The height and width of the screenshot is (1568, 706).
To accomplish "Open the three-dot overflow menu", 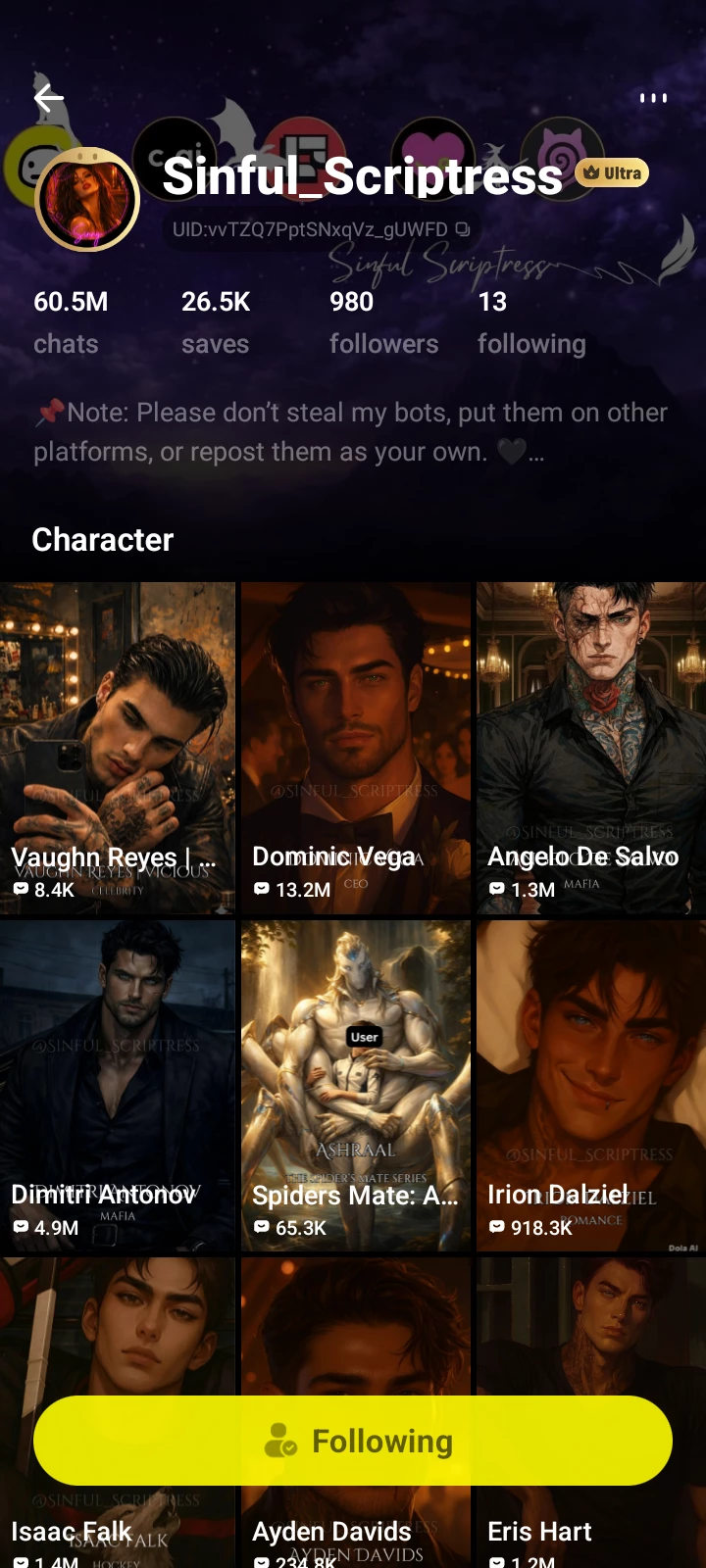I will pos(653,98).
